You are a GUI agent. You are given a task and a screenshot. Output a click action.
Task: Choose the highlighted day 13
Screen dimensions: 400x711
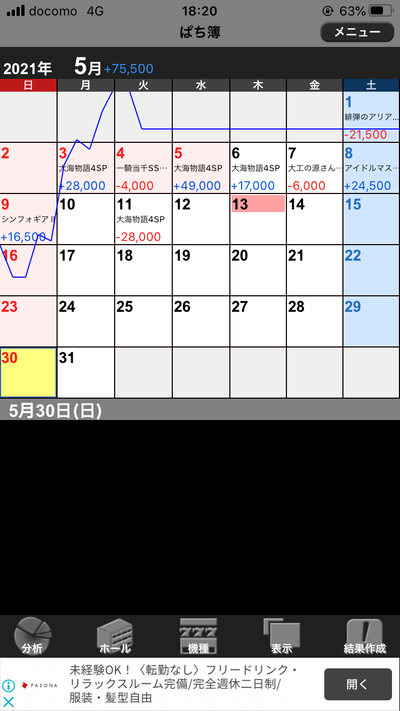coord(258,219)
